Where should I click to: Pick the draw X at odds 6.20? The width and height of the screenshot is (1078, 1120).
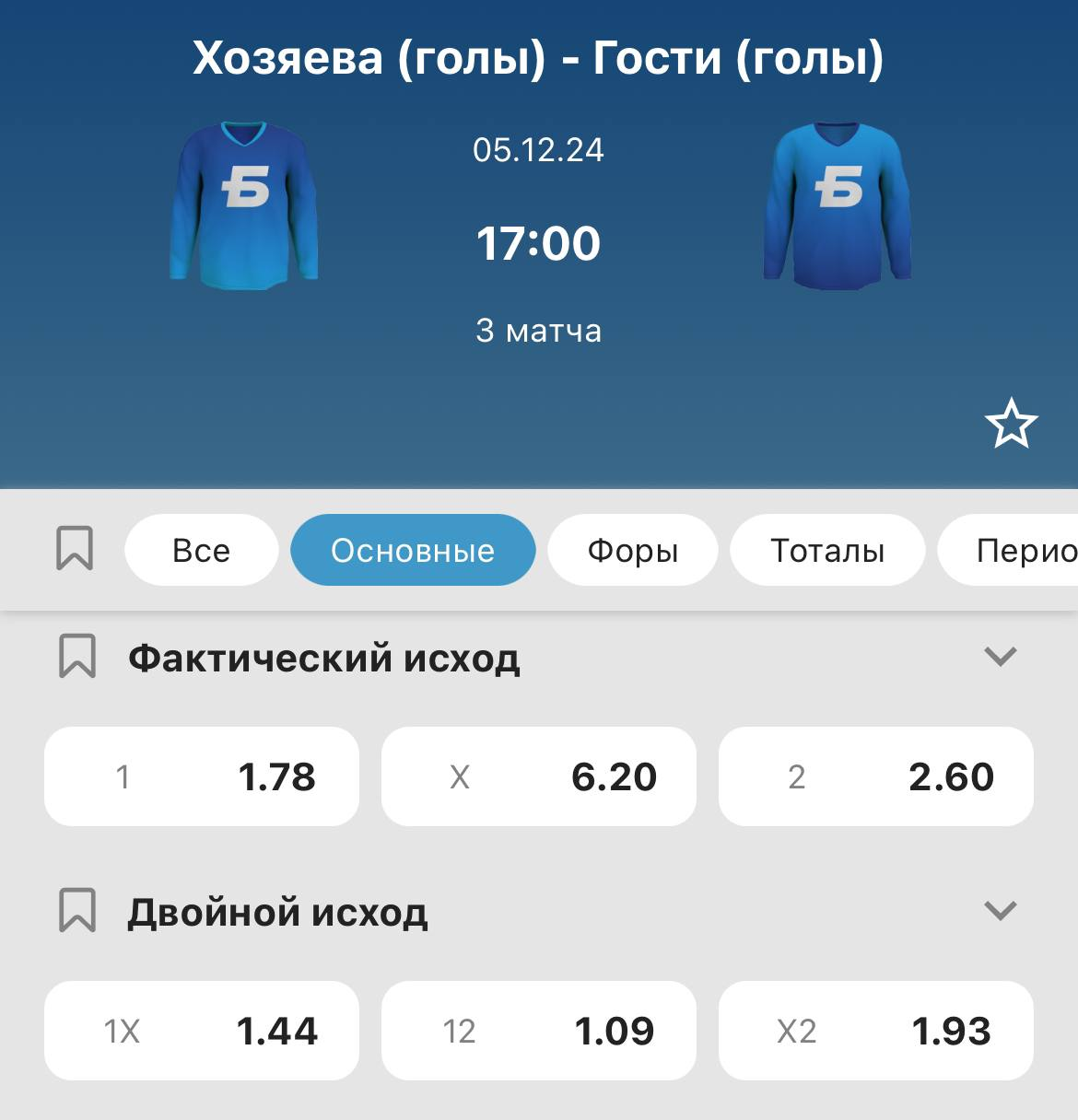(539, 776)
